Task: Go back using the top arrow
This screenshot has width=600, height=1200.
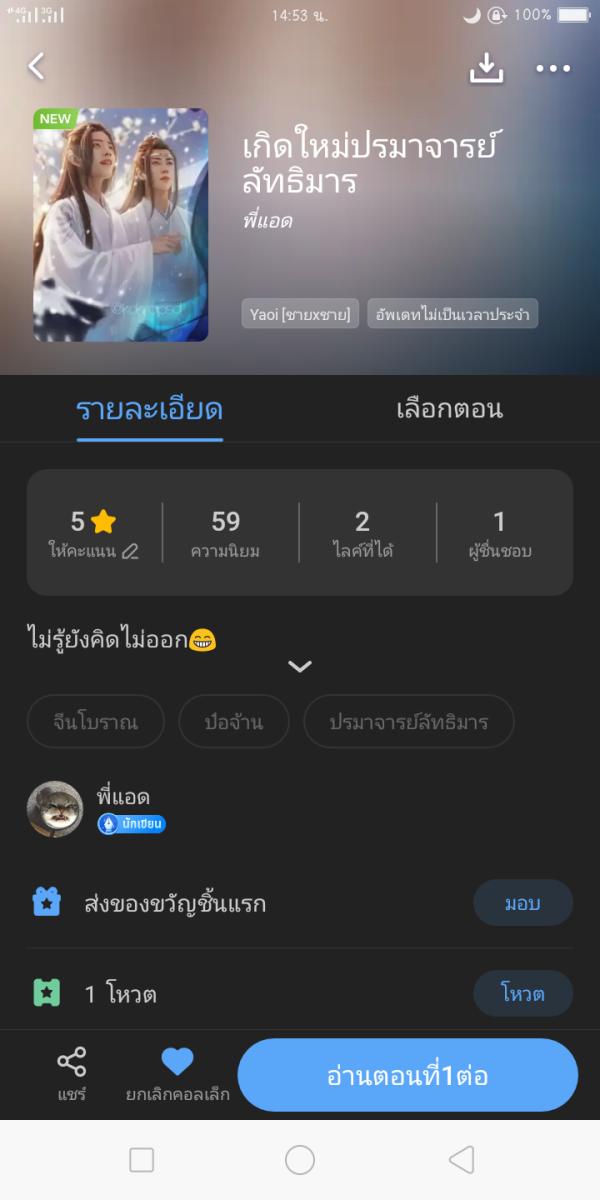Action: 36,66
